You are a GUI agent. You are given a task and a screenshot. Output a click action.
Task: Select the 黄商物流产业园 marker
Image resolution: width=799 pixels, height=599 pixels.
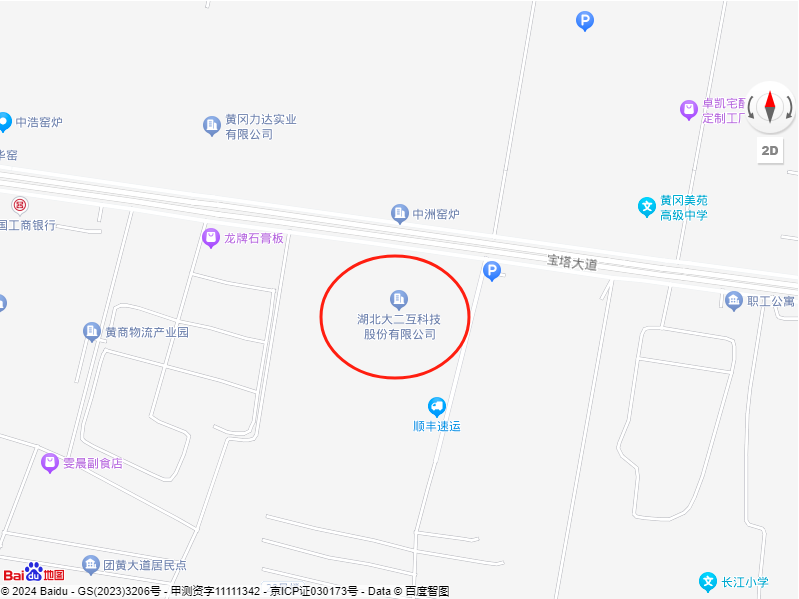(x=92, y=332)
